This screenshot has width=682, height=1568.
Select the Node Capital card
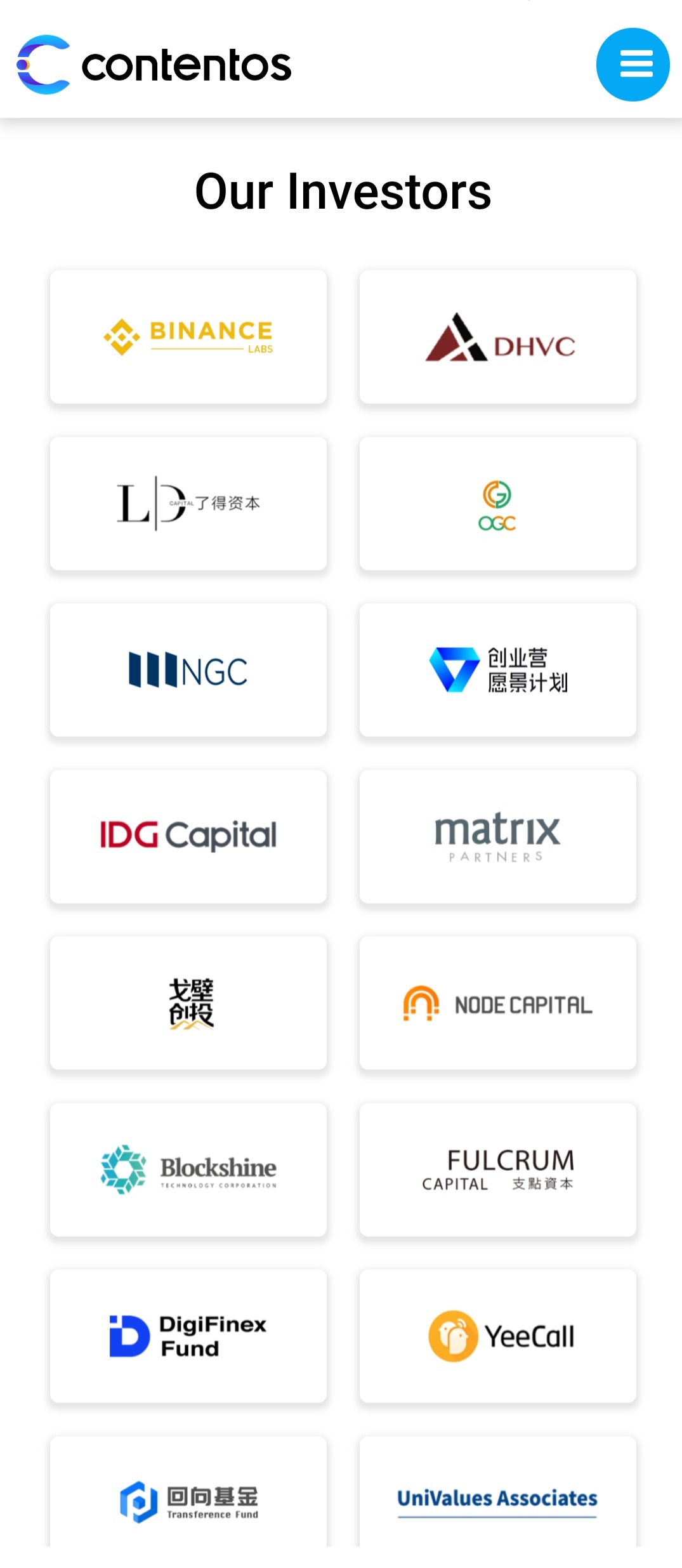click(x=498, y=1003)
